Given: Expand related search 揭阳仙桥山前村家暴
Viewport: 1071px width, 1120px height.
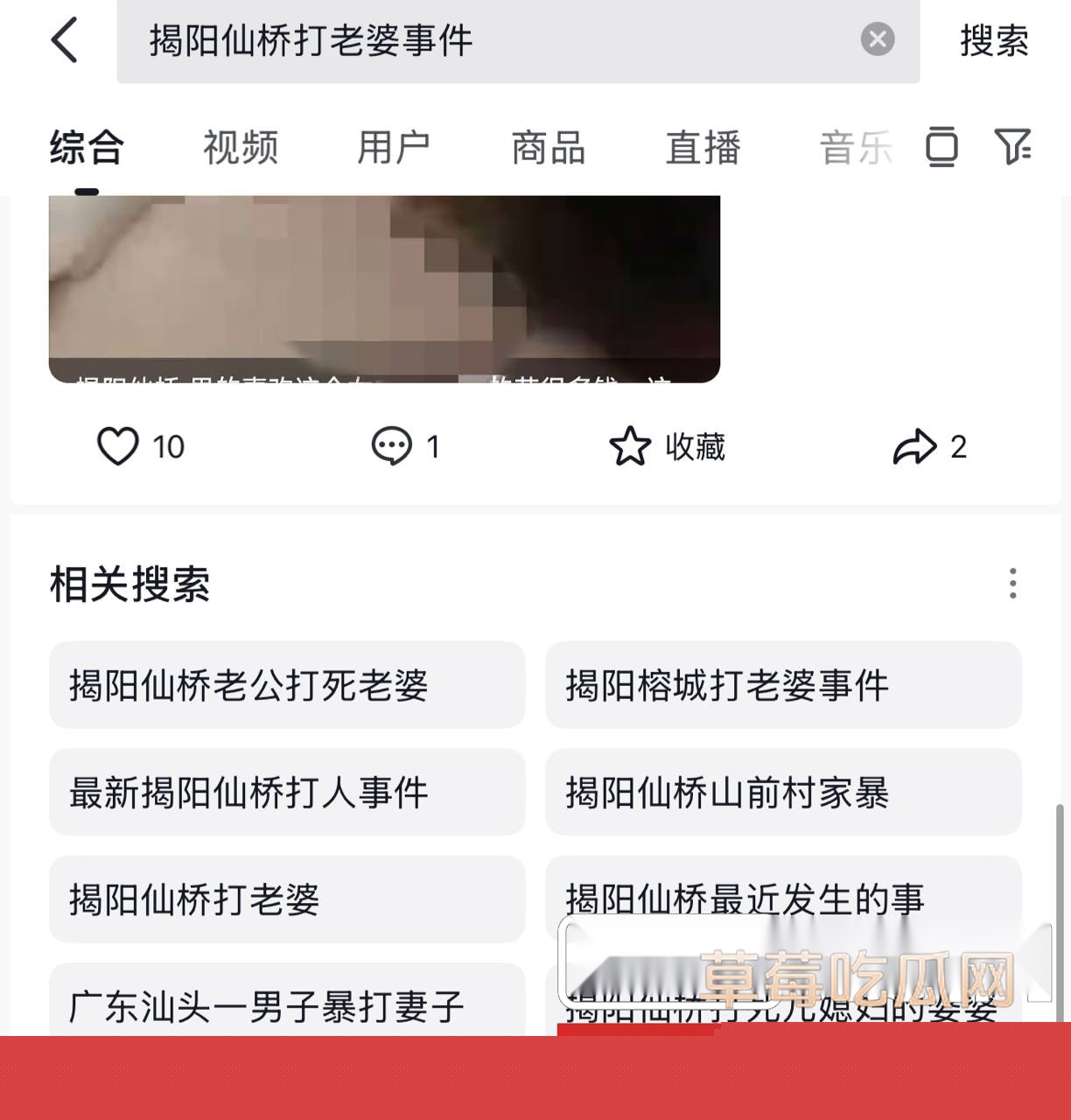Looking at the screenshot, I should tap(783, 793).
